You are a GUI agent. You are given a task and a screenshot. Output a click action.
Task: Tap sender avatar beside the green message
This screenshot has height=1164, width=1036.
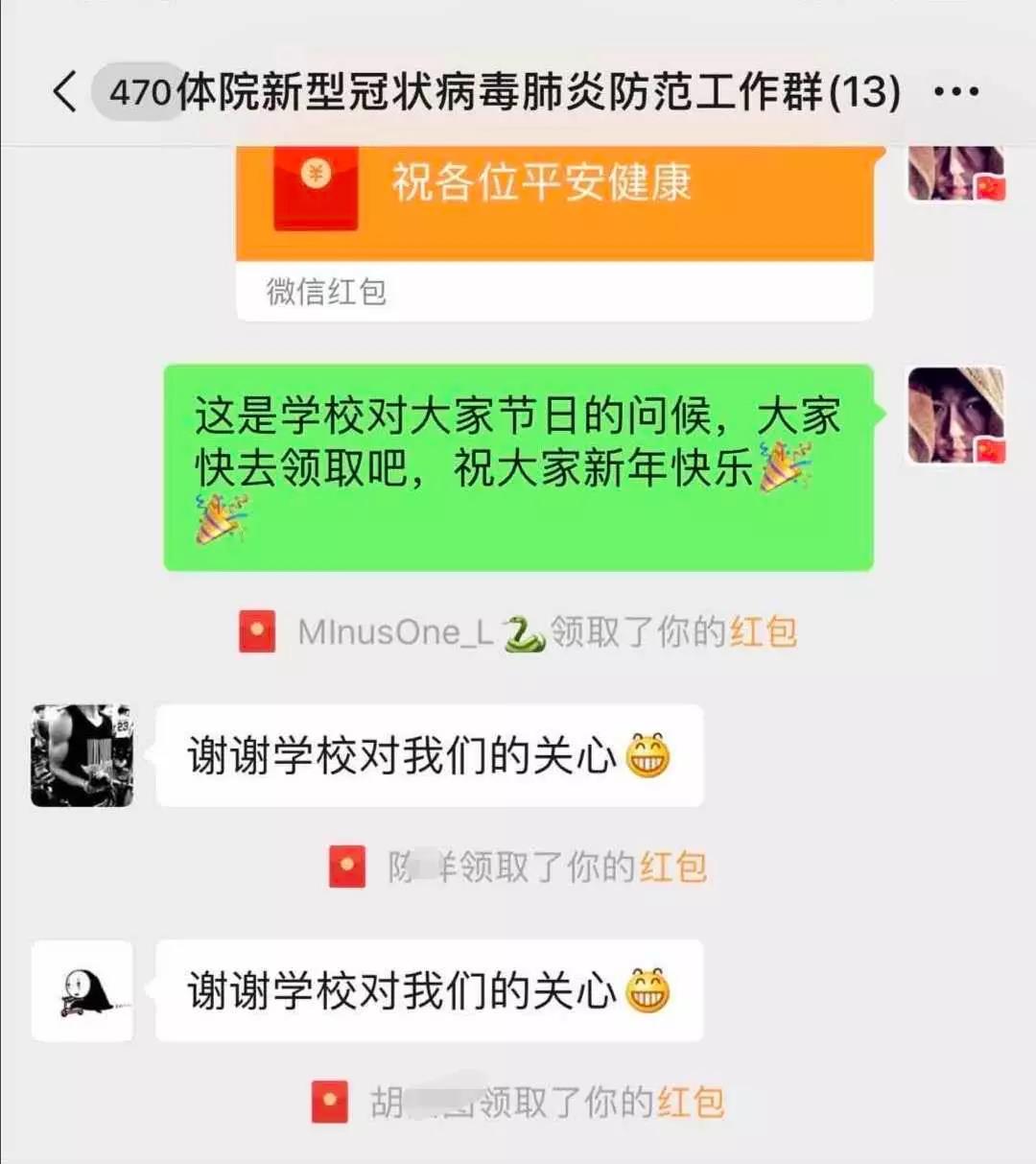[955, 416]
